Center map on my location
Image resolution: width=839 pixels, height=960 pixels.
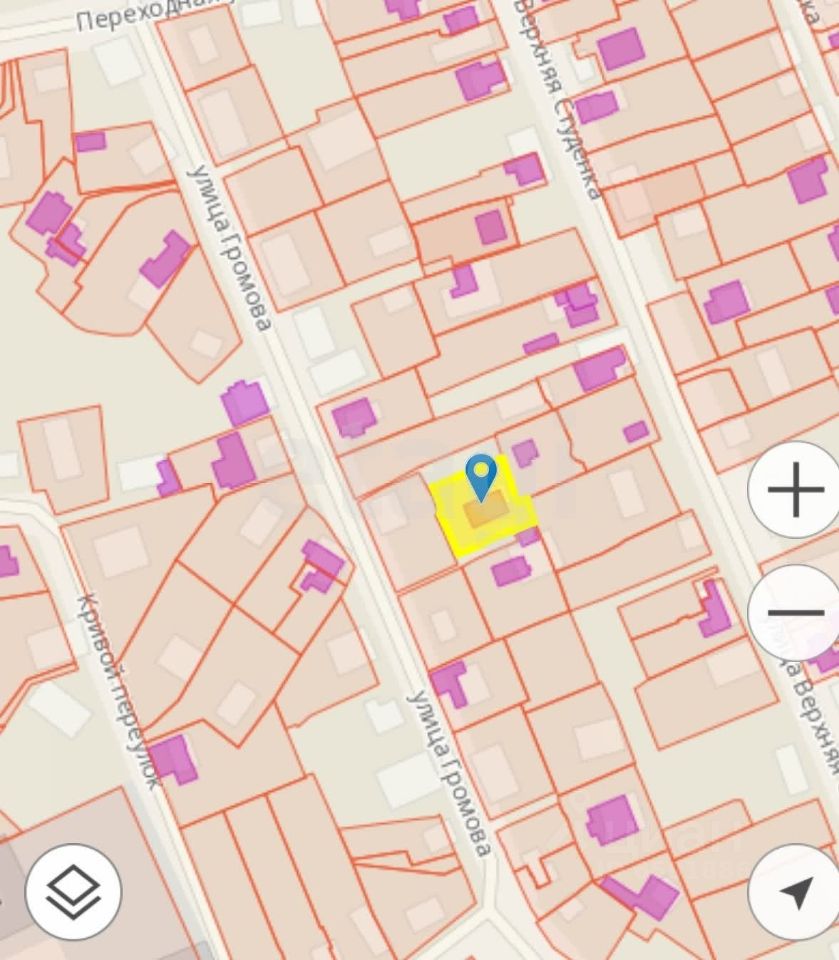pos(796,892)
